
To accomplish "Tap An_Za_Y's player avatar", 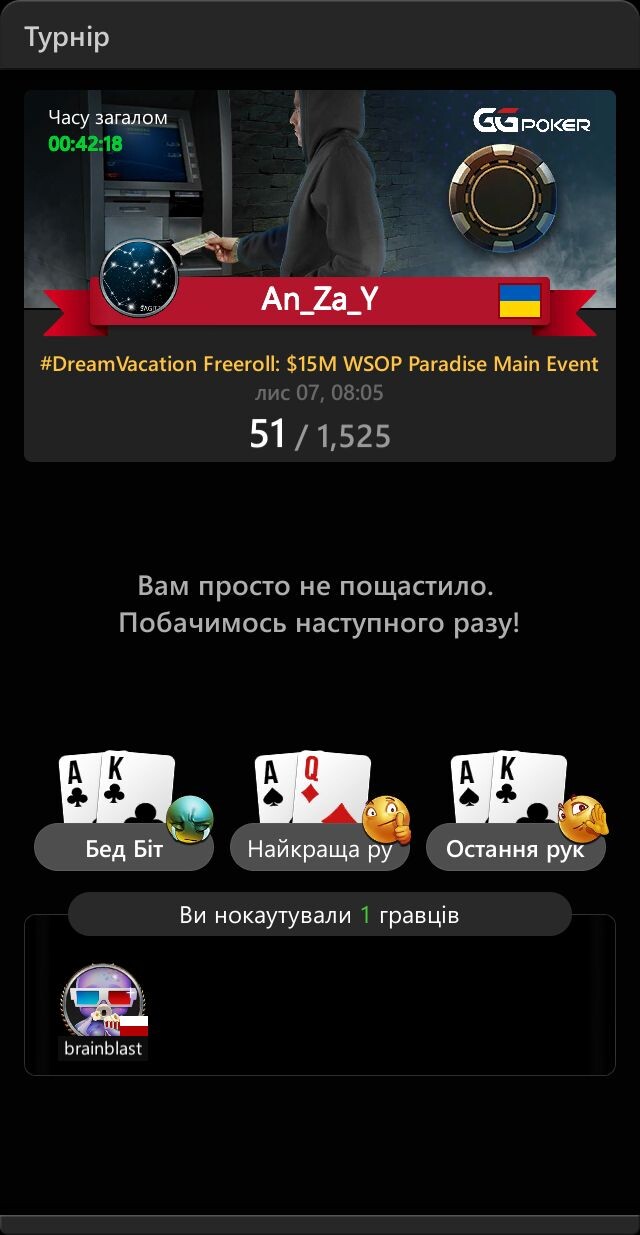I will click(140, 279).
